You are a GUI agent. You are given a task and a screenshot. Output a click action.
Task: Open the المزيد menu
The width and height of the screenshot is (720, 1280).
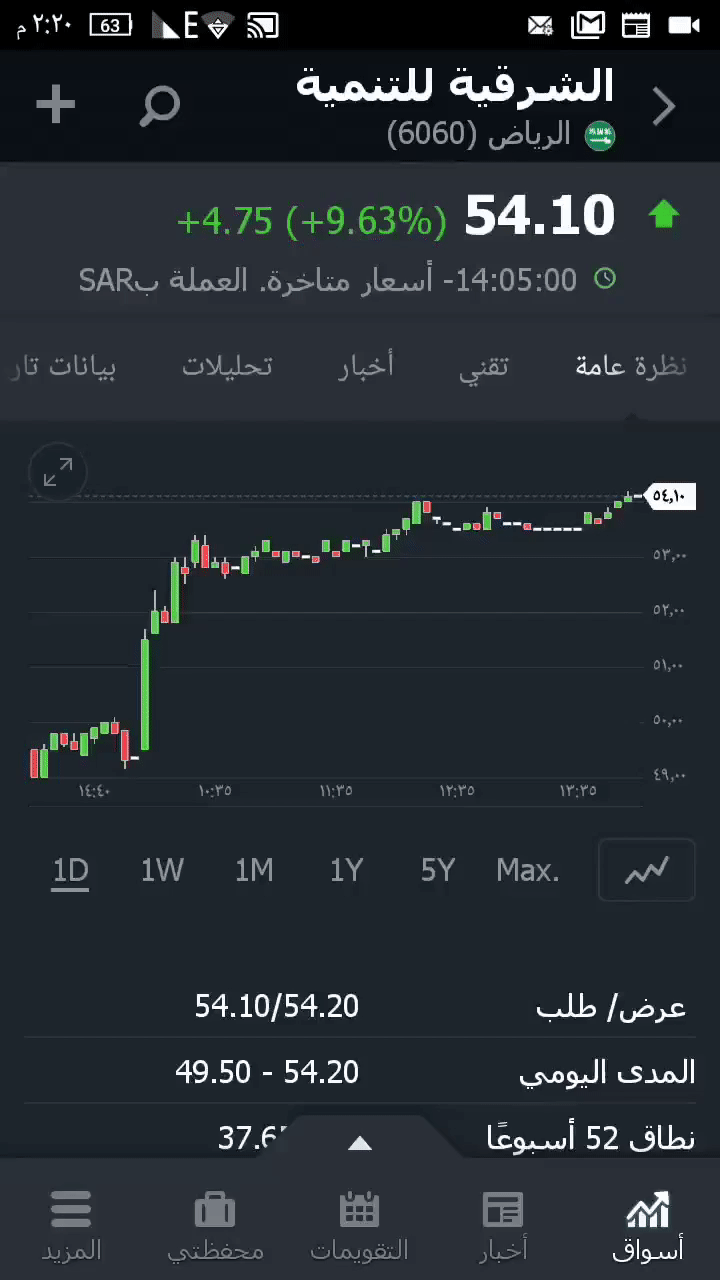pyautogui.click(x=71, y=1225)
